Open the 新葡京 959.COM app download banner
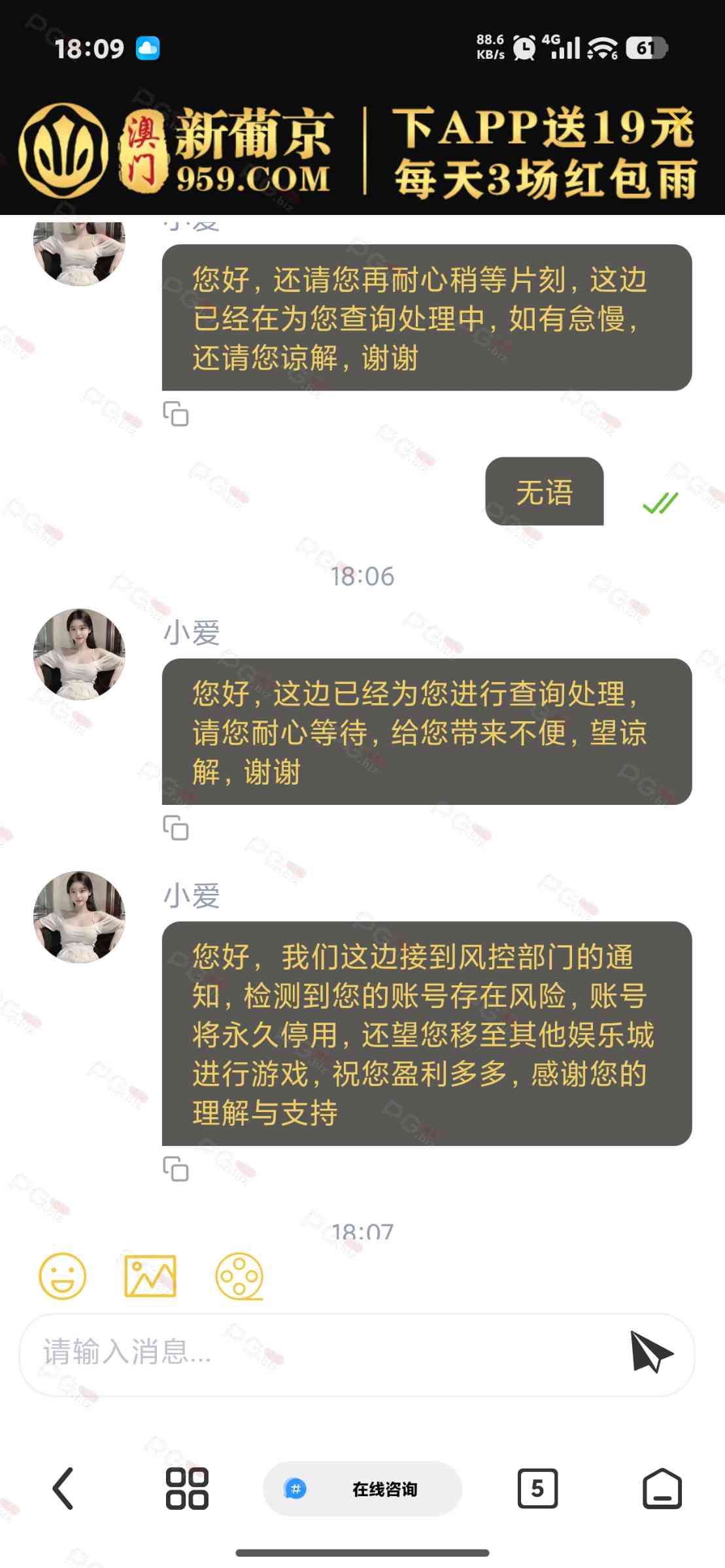 tap(362, 154)
